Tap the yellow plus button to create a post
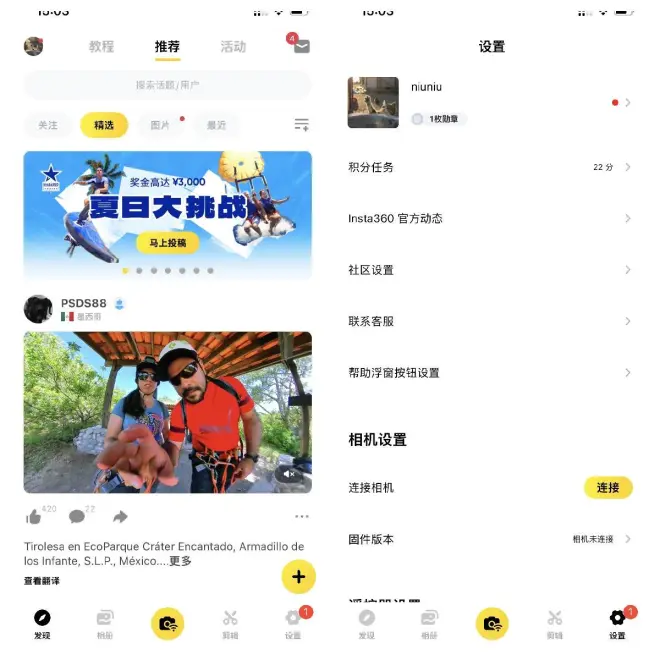Viewport: 660px width, 660px height. coord(298,576)
